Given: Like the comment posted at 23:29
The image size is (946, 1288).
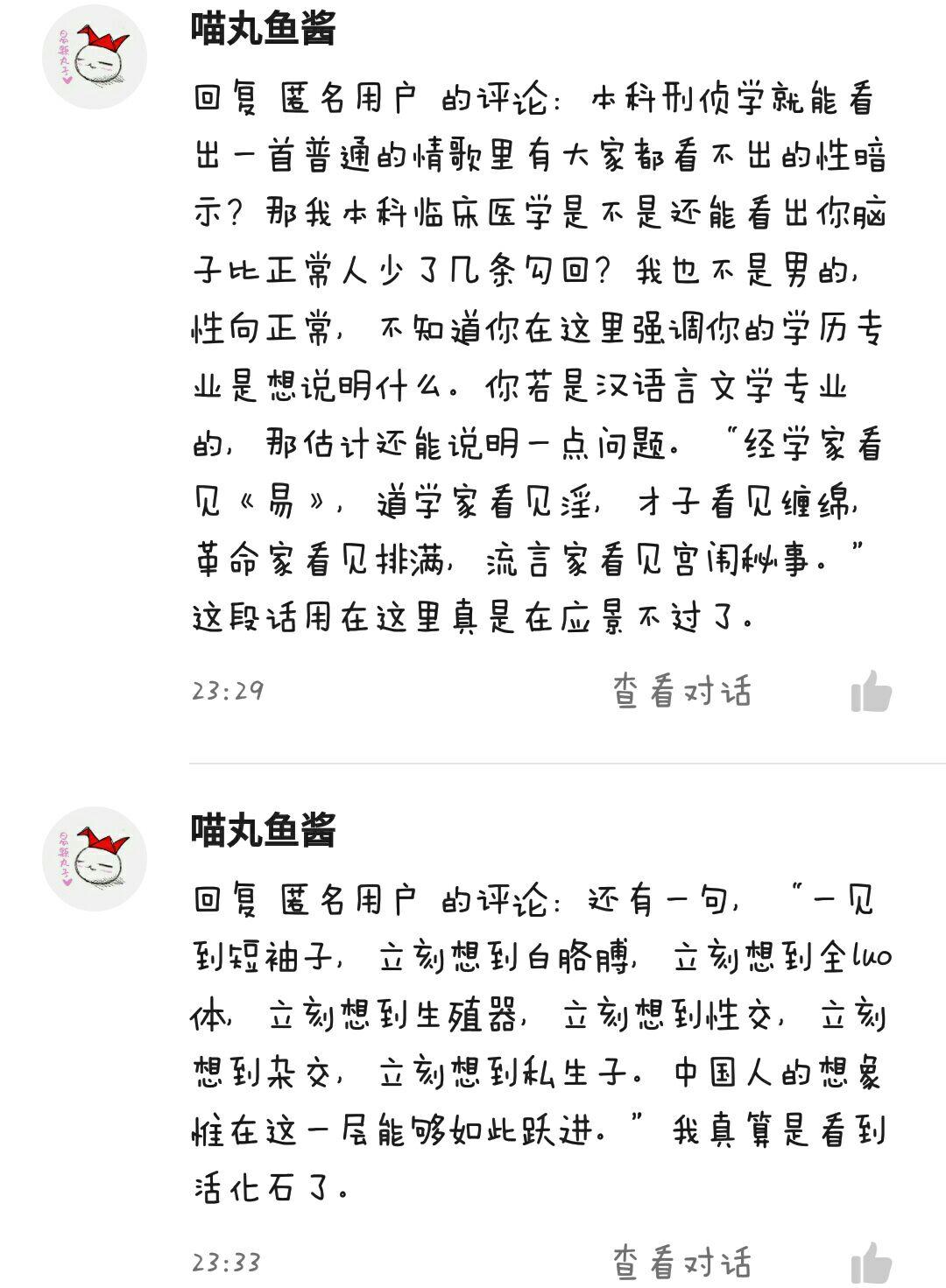Looking at the screenshot, I should pos(871,692).
